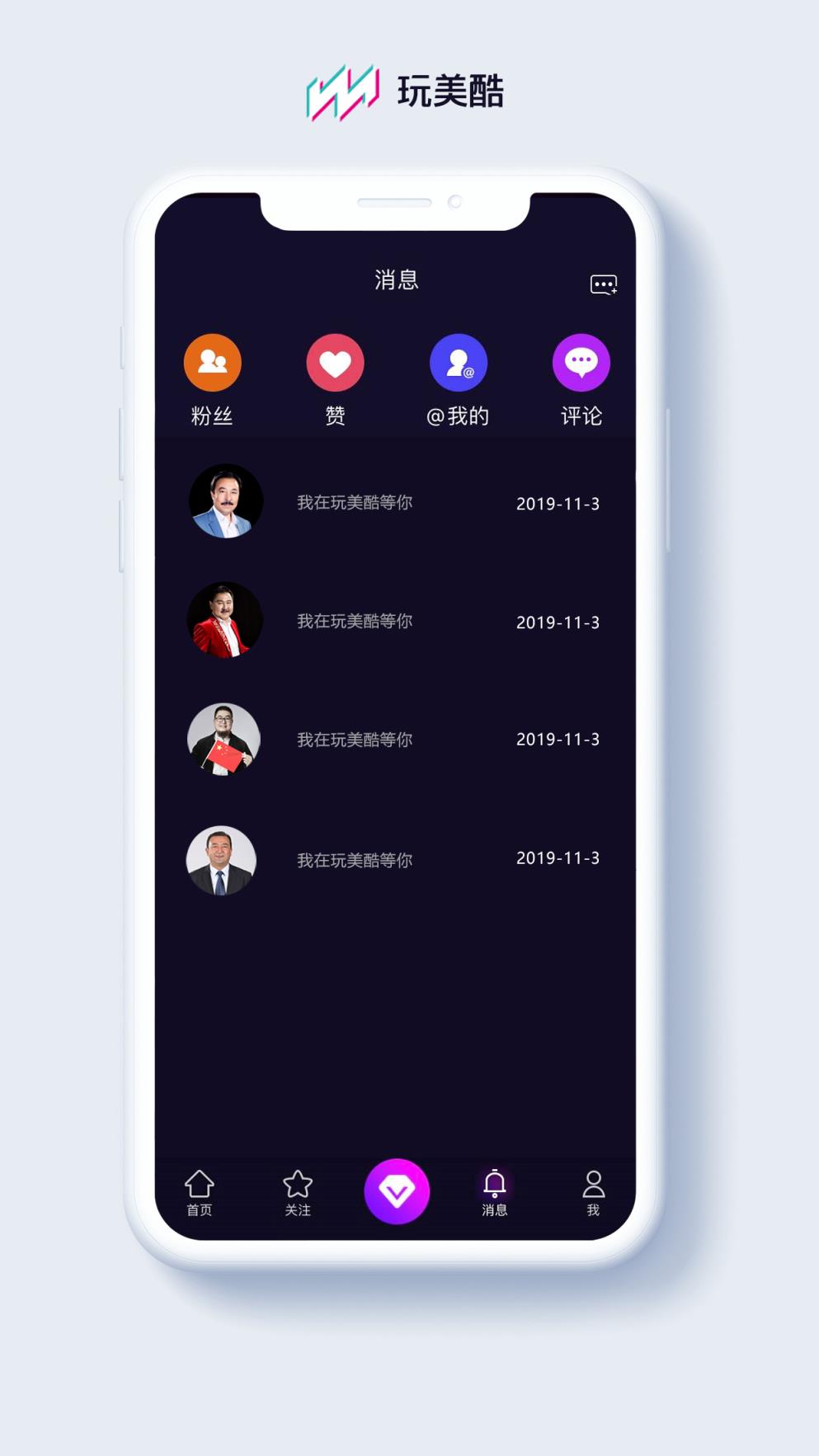Select the 消息 screen title

point(397,279)
